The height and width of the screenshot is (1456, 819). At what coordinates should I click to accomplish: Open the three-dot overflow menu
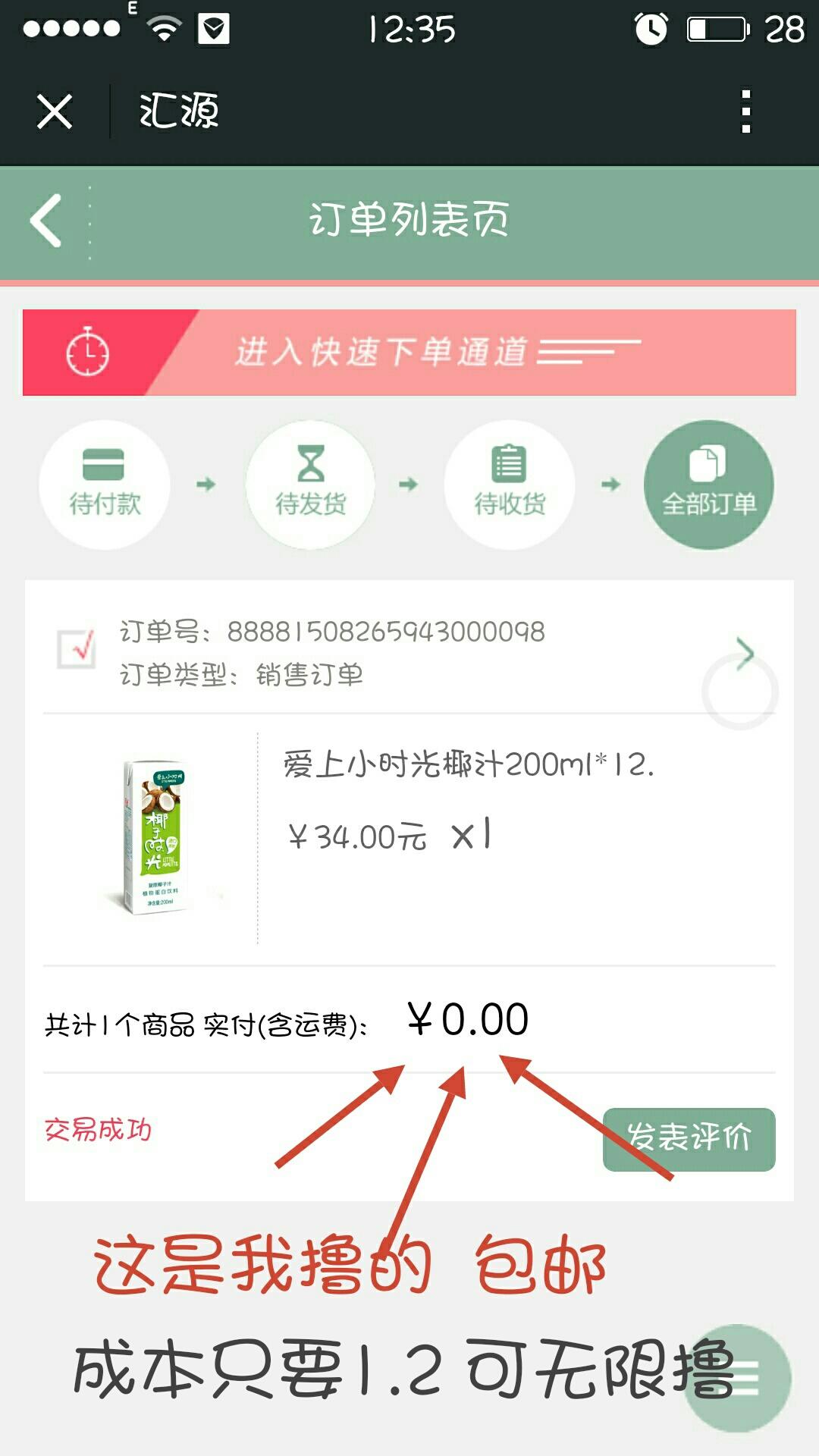746,111
